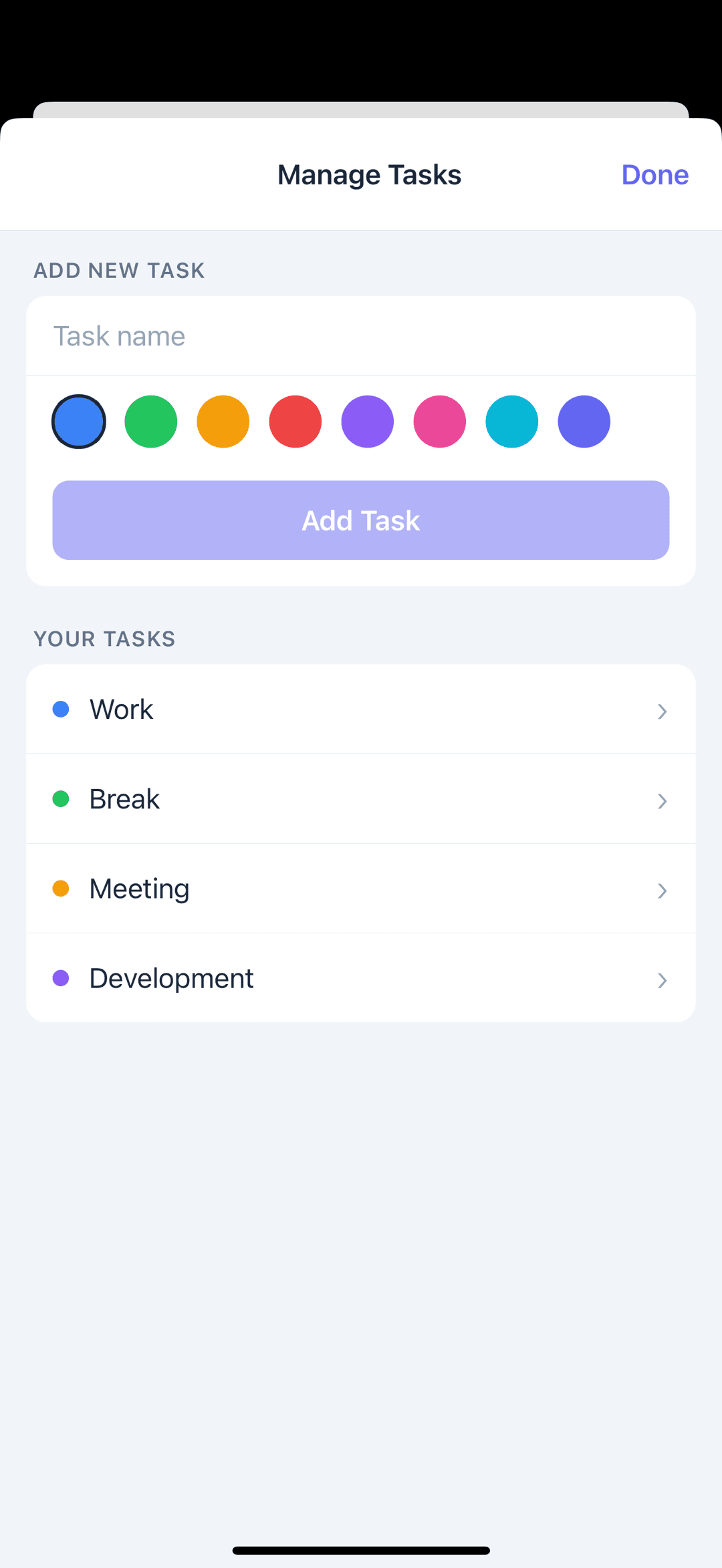This screenshot has height=1568, width=722.
Task: Choose the teal color swatch
Action: [x=511, y=421]
